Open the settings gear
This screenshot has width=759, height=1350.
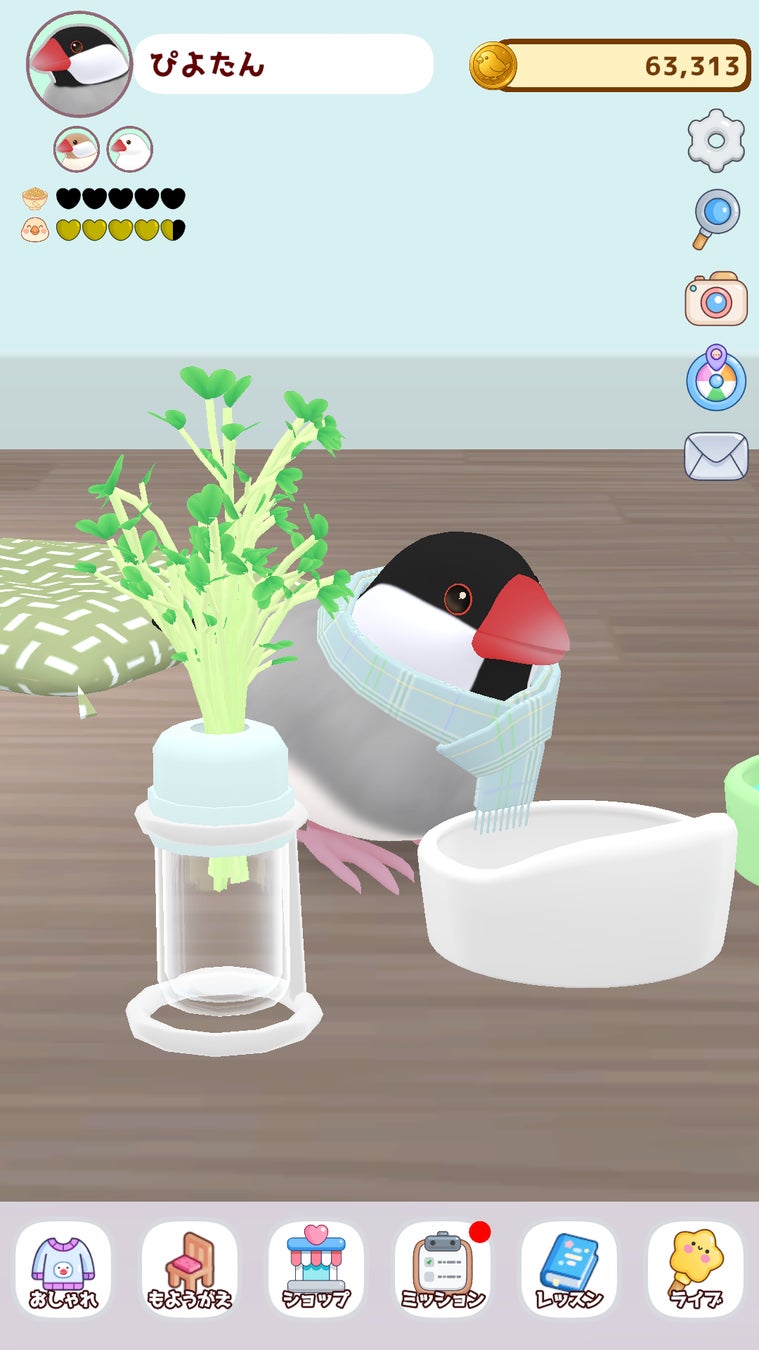(x=716, y=141)
